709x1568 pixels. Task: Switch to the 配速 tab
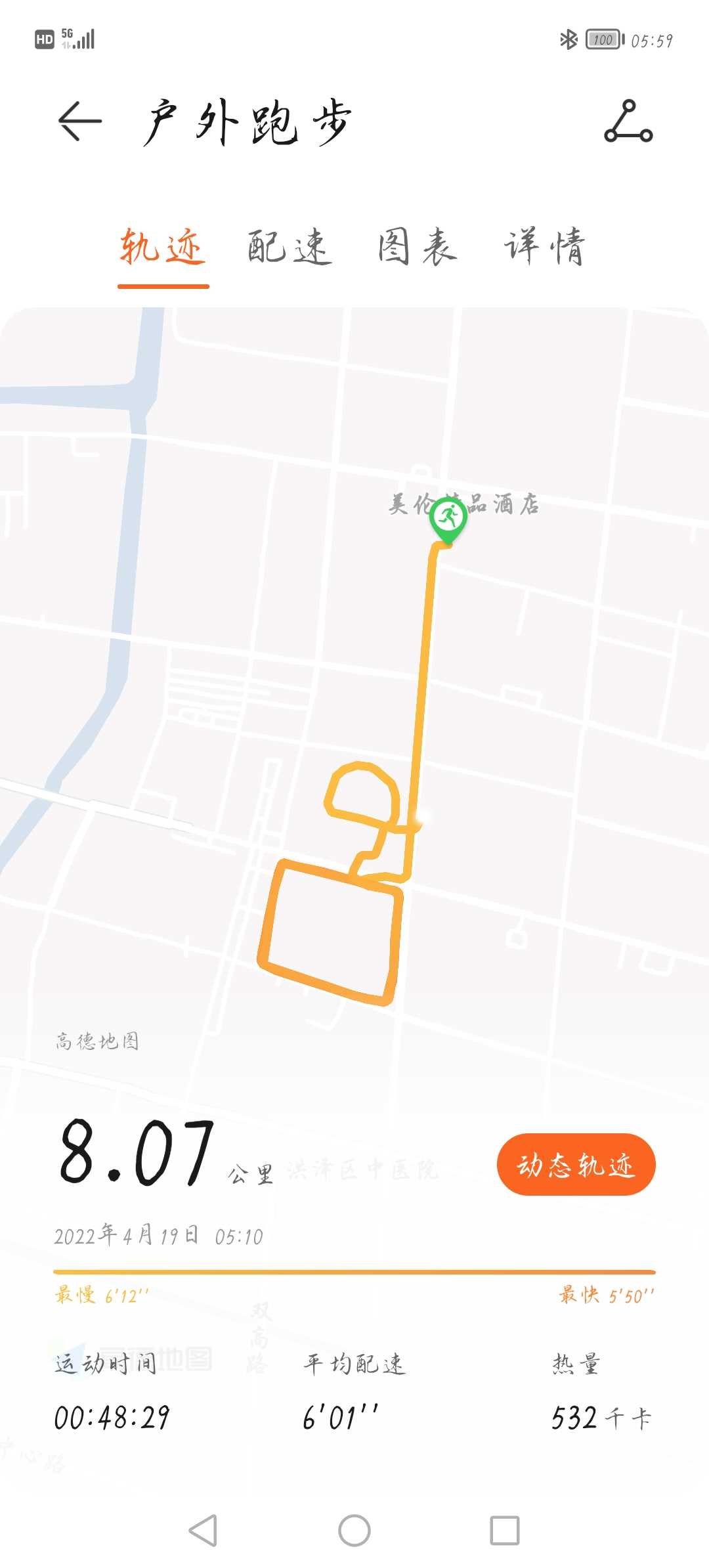click(x=290, y=247)
